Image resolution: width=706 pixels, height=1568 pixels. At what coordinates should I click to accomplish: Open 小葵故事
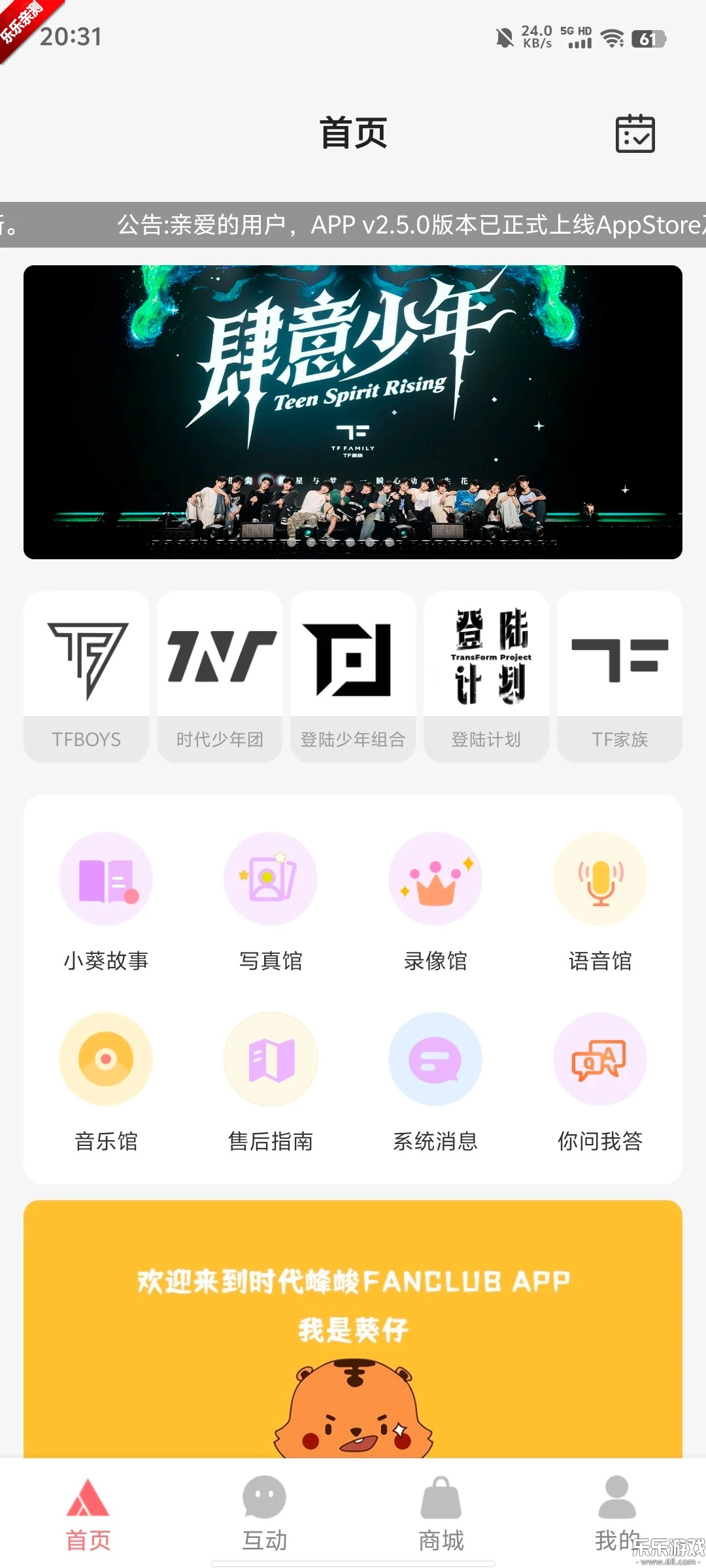tap(106, 902)
